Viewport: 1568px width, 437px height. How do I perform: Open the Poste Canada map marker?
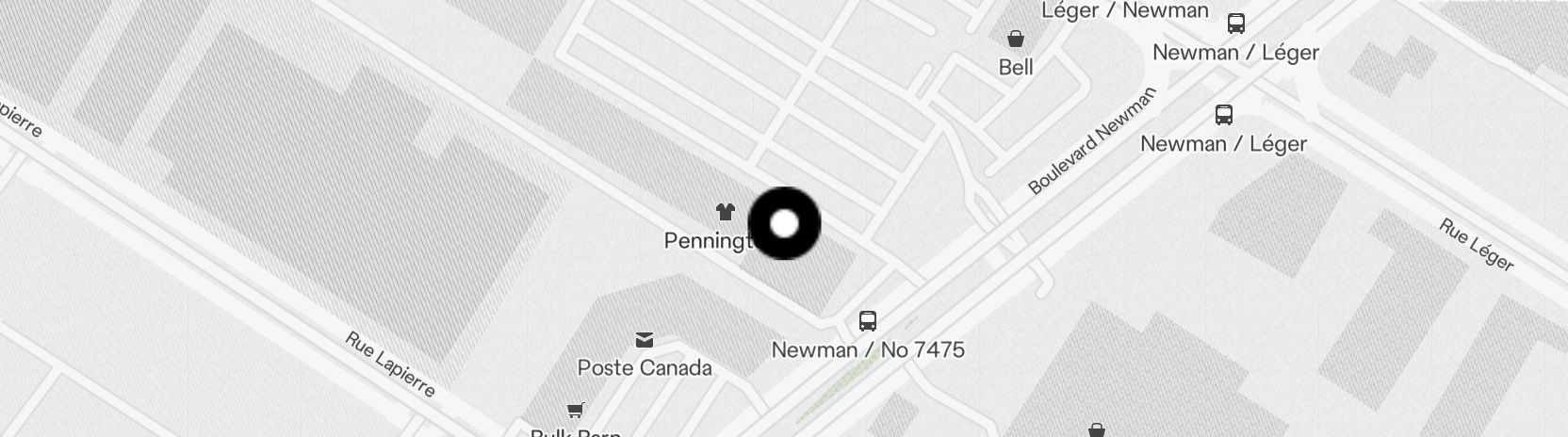pos(645,340)
